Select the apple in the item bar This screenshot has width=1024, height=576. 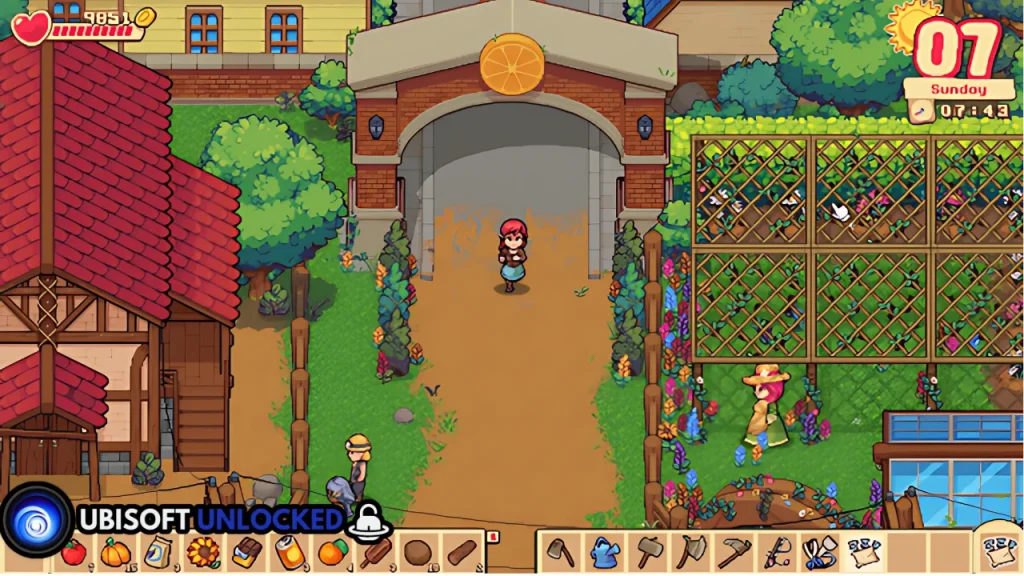[x=73, y=552]
